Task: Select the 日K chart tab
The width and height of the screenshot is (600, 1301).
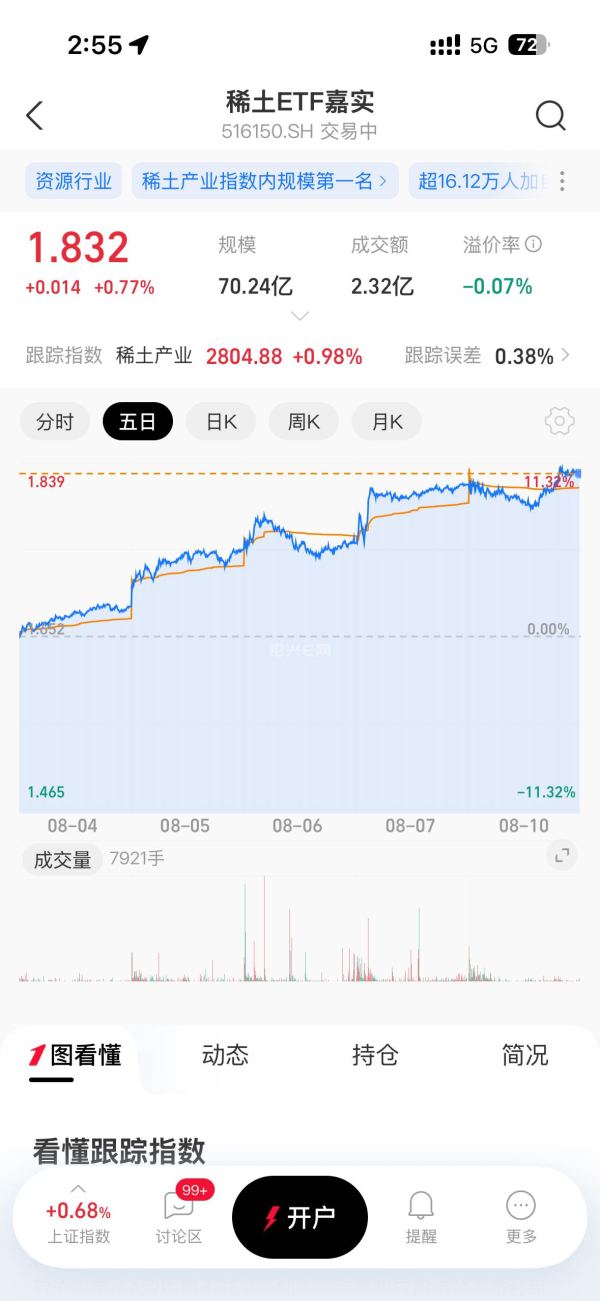Action: point(221,422)
